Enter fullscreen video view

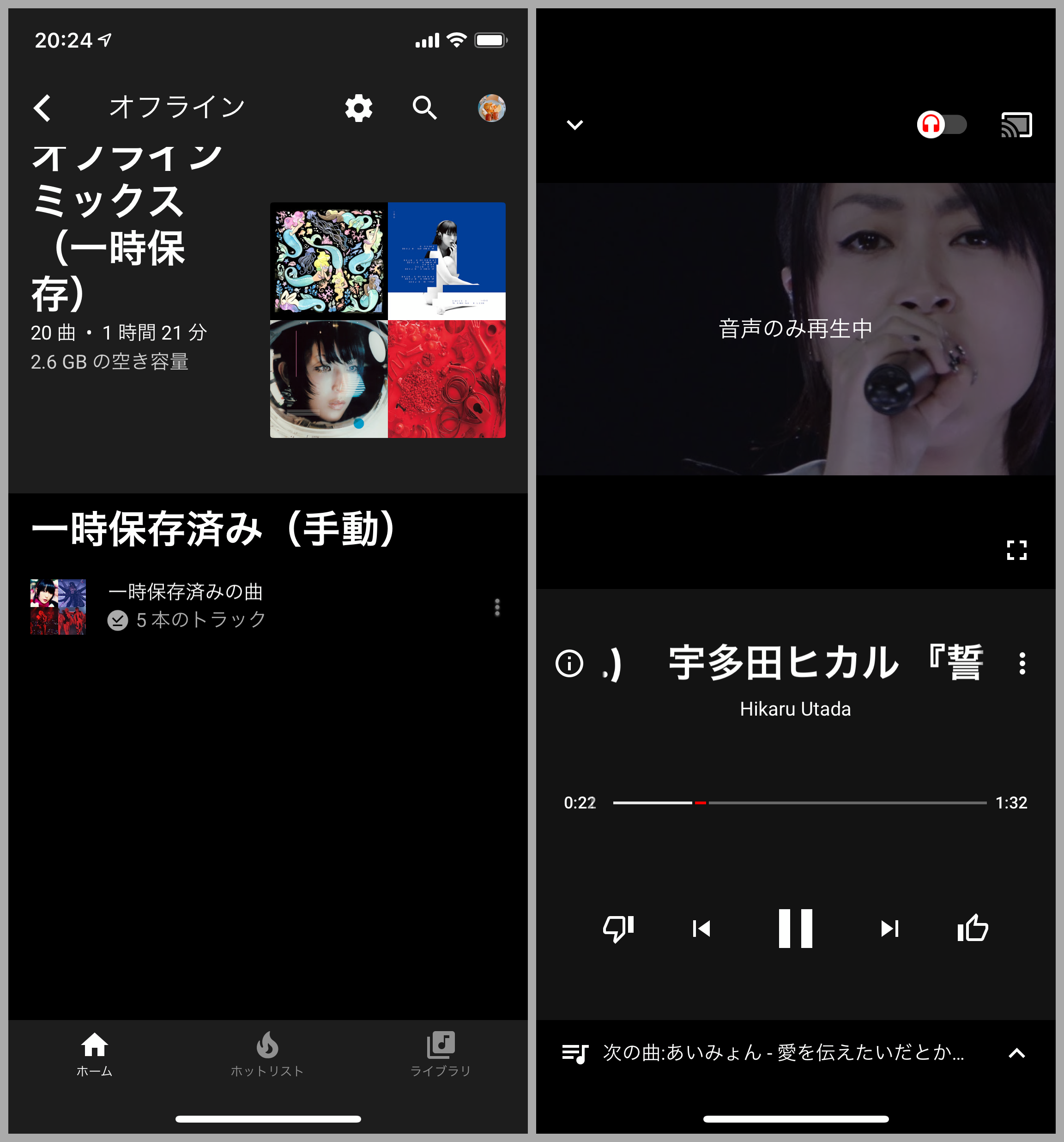click(x=1017, y=551)
